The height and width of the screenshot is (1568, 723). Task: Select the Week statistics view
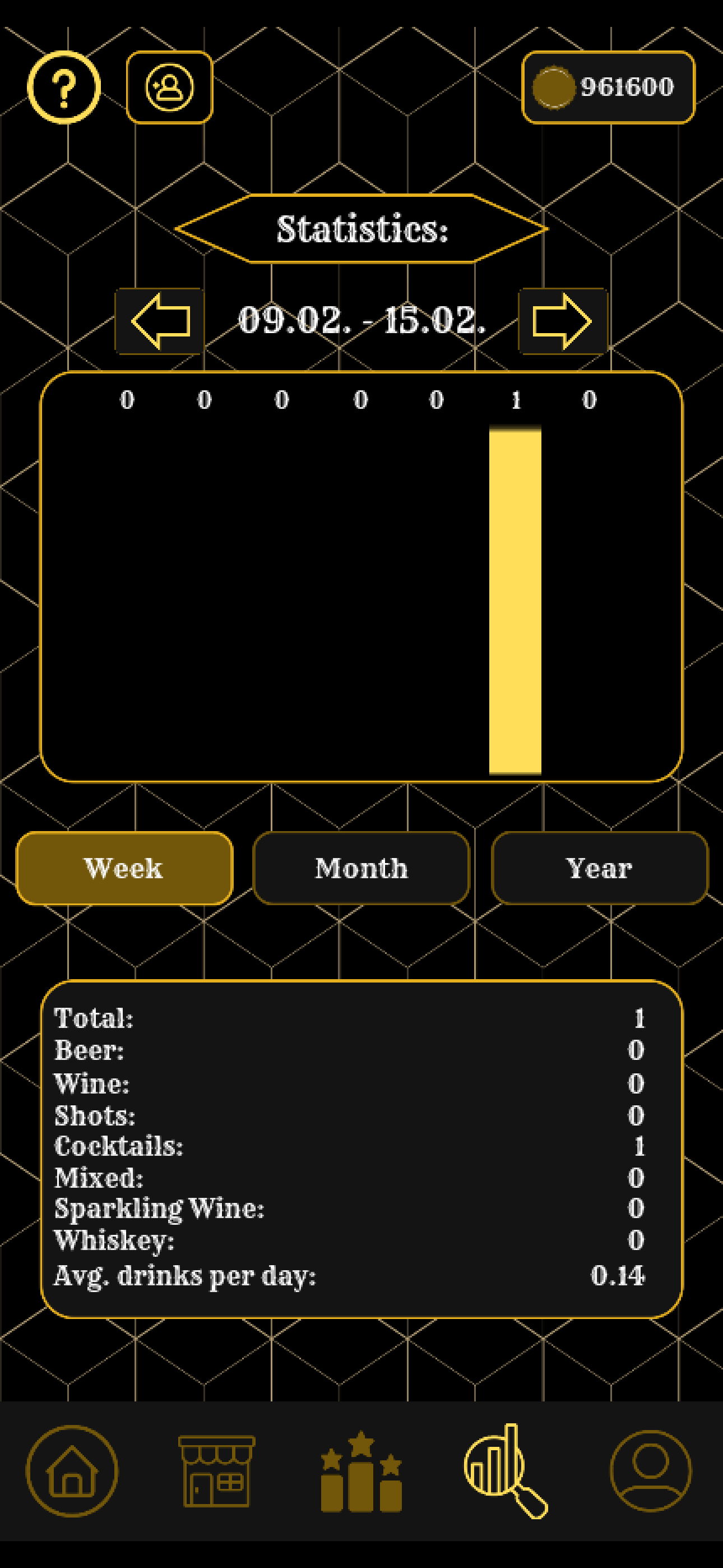tap(124, 868)
